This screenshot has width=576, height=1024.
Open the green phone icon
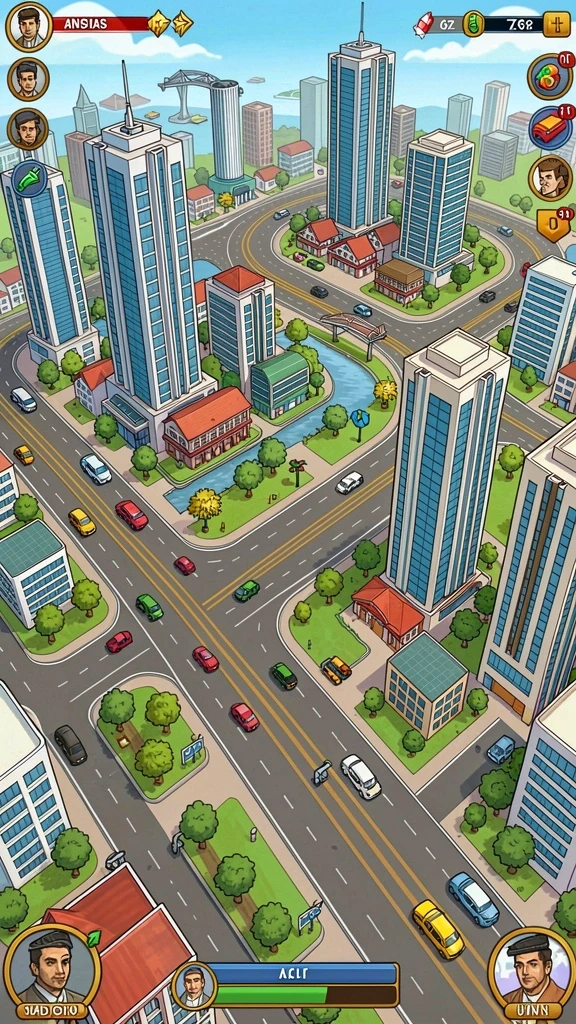coord(28,178)
